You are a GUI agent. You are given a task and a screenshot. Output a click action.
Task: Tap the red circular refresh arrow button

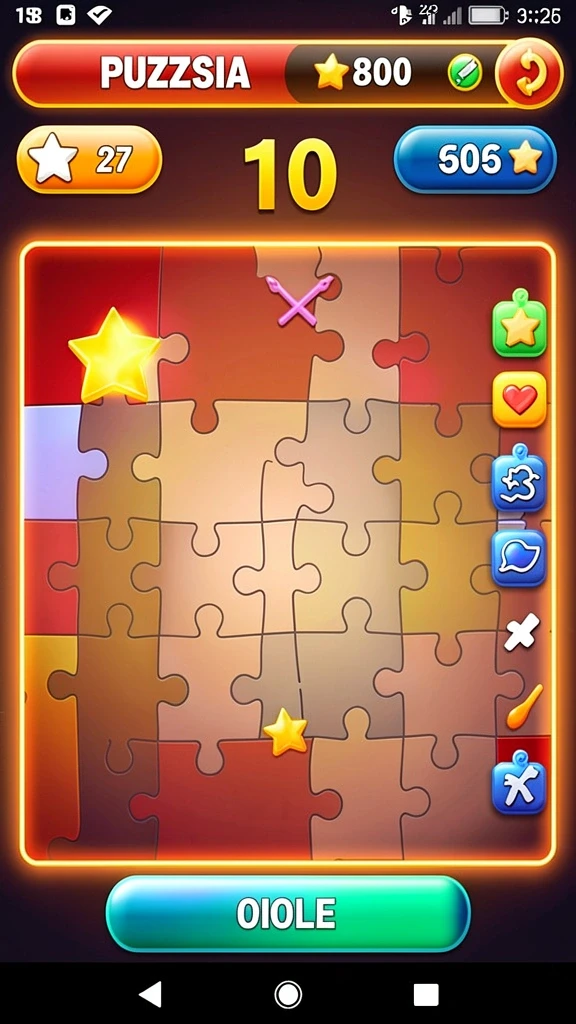pos(529,73)
